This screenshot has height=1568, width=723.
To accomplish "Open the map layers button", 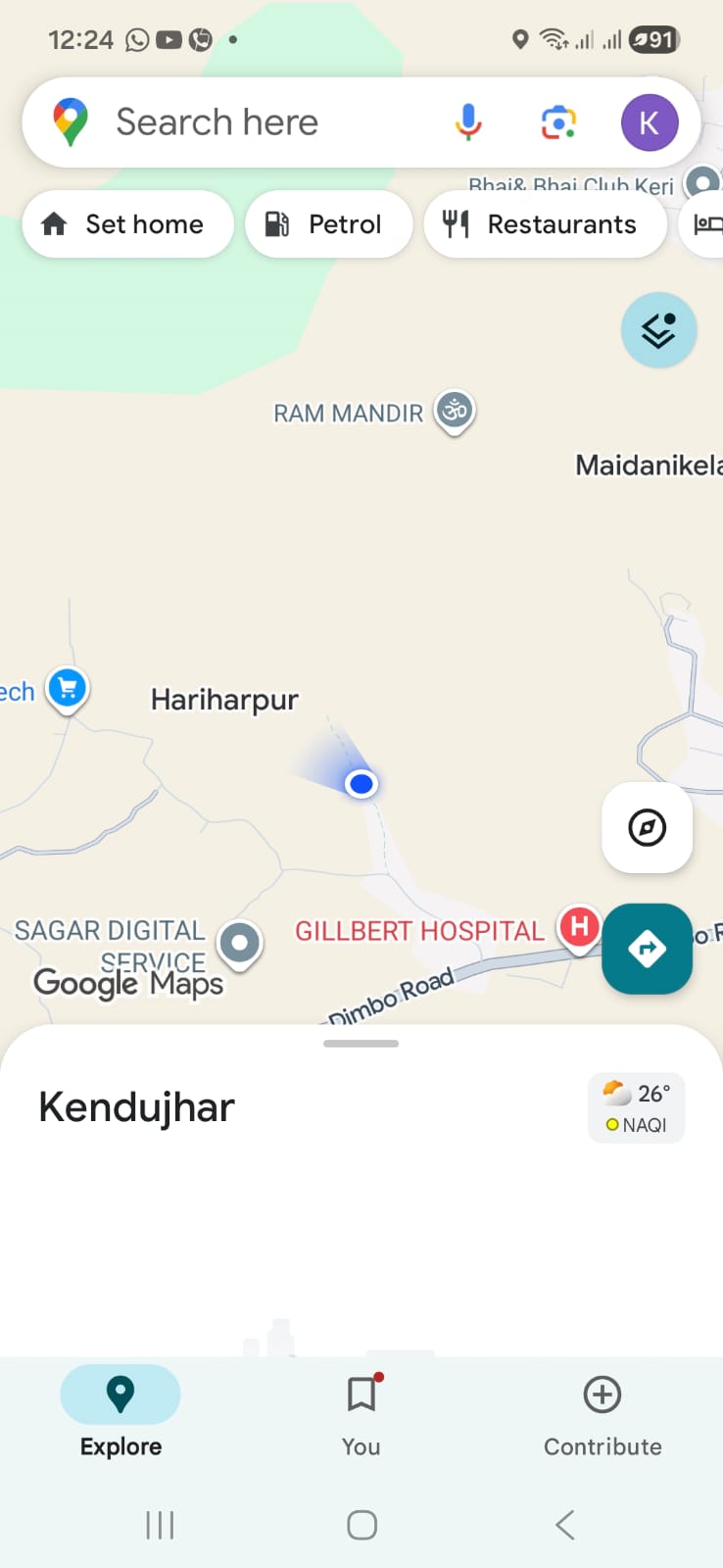I will (658, 330).
